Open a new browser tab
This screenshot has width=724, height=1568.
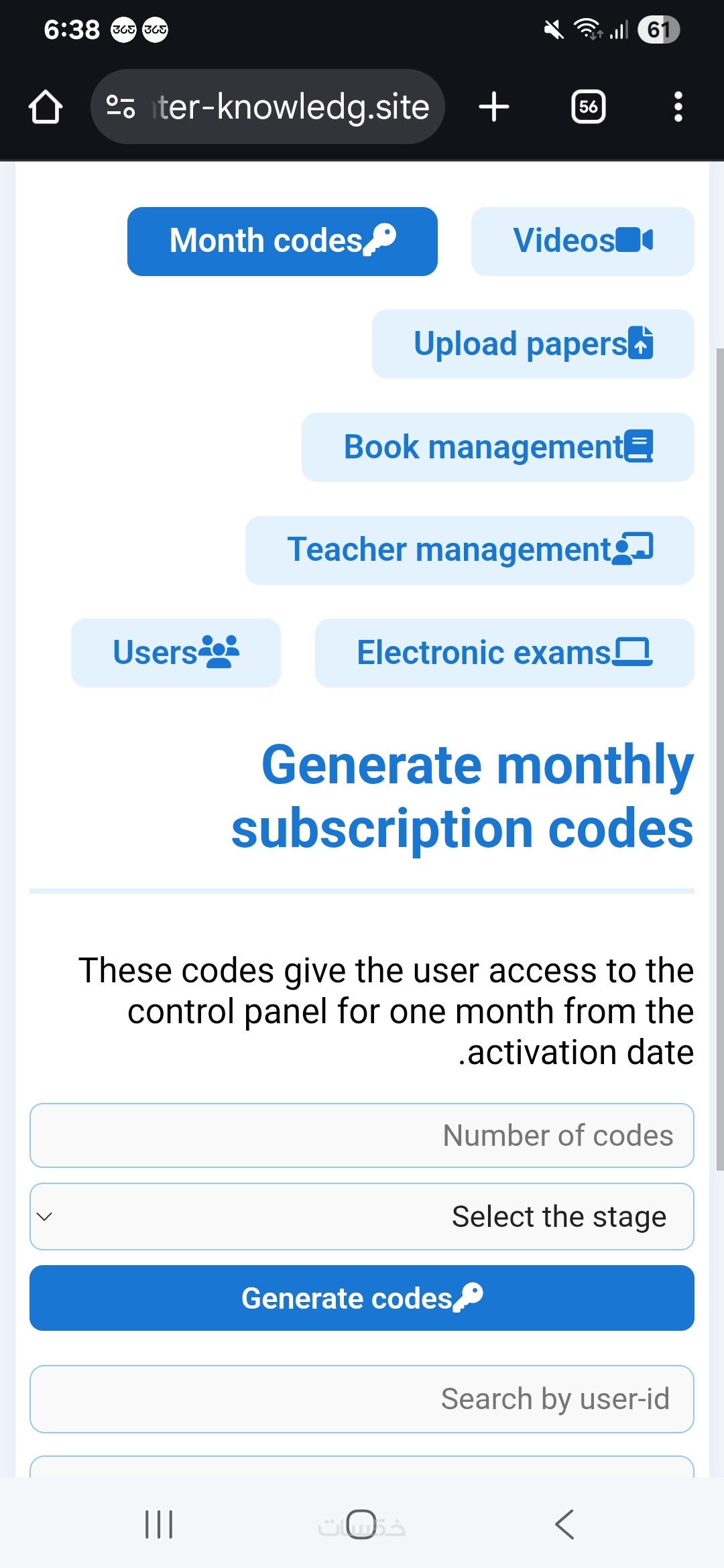(494, 107)
